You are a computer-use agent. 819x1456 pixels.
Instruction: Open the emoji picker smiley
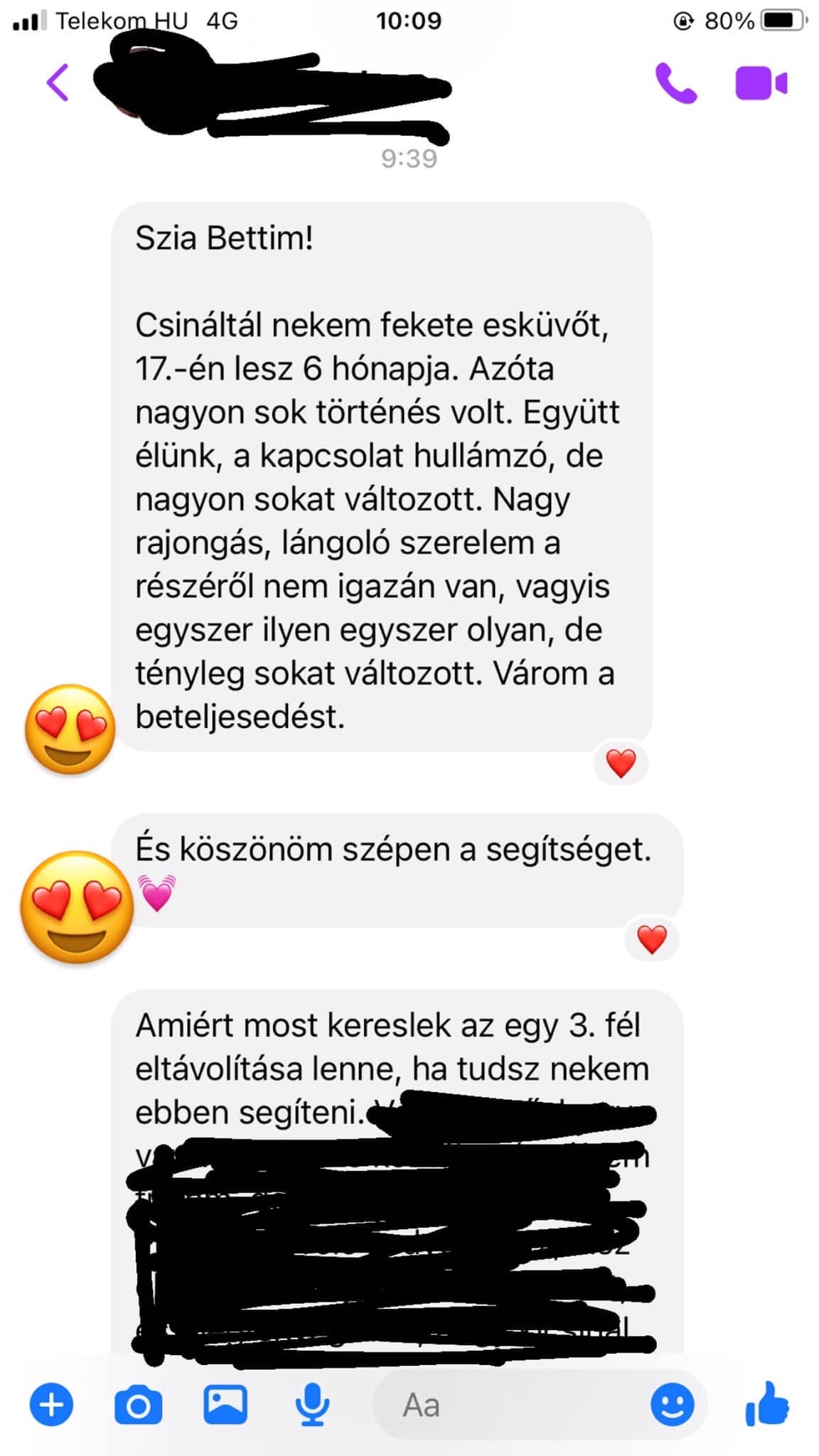coord(672,1405)
